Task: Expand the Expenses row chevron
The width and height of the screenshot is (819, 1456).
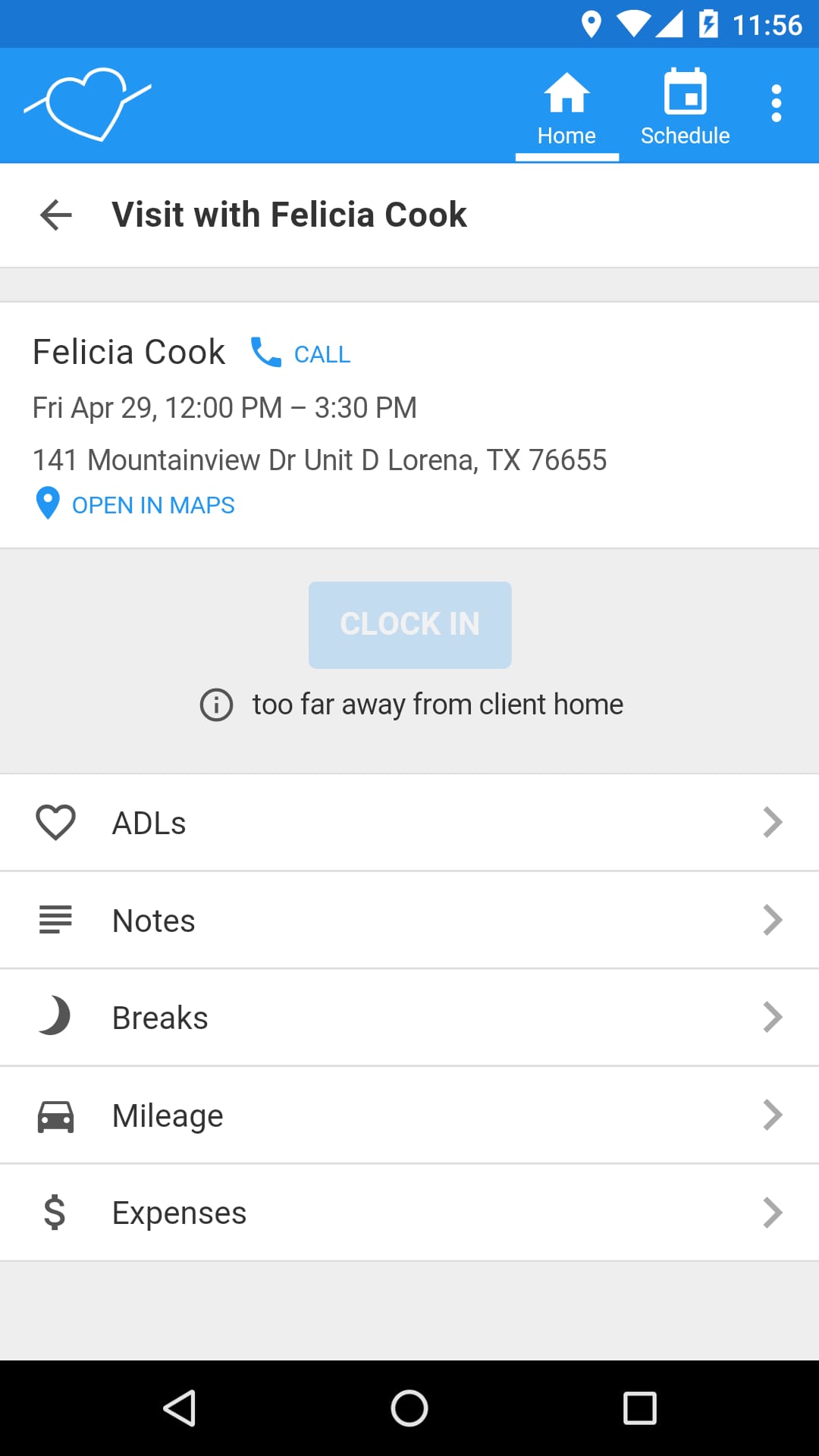Action: [x=772, y=1212]
